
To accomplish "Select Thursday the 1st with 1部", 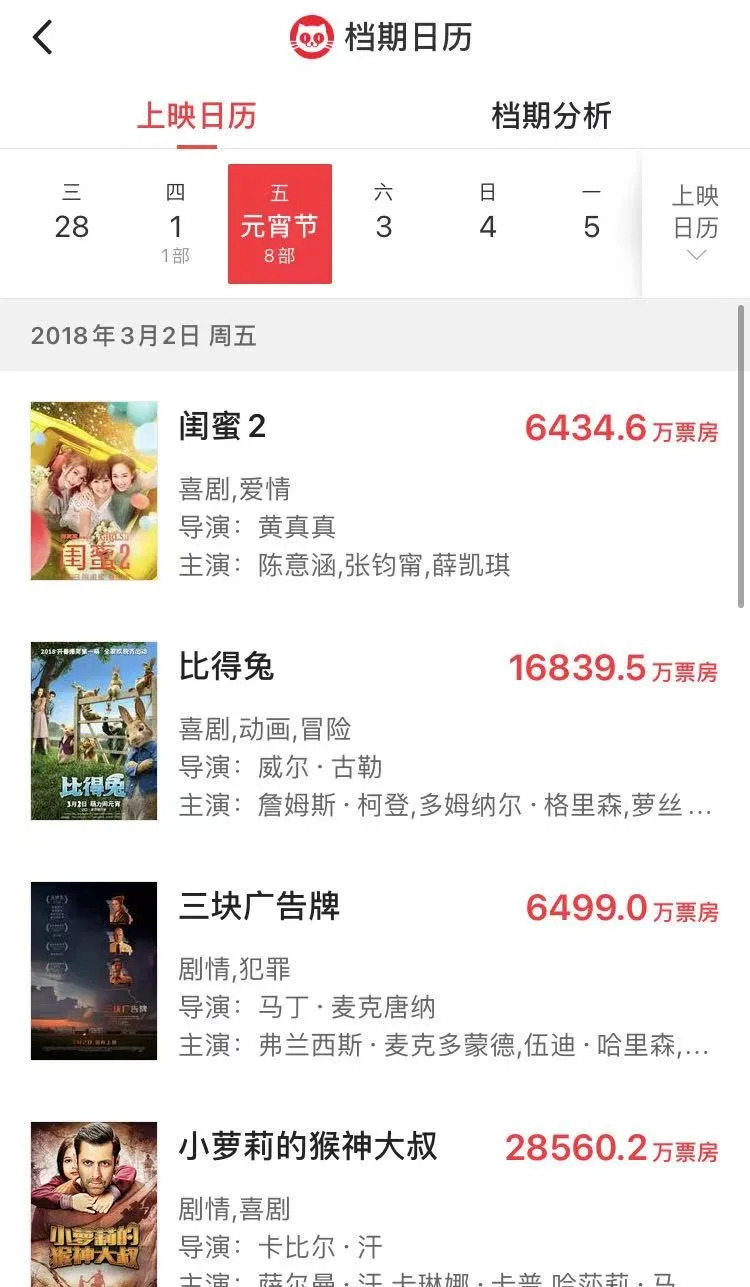I will pyautogui.click(x=176, y=224).
